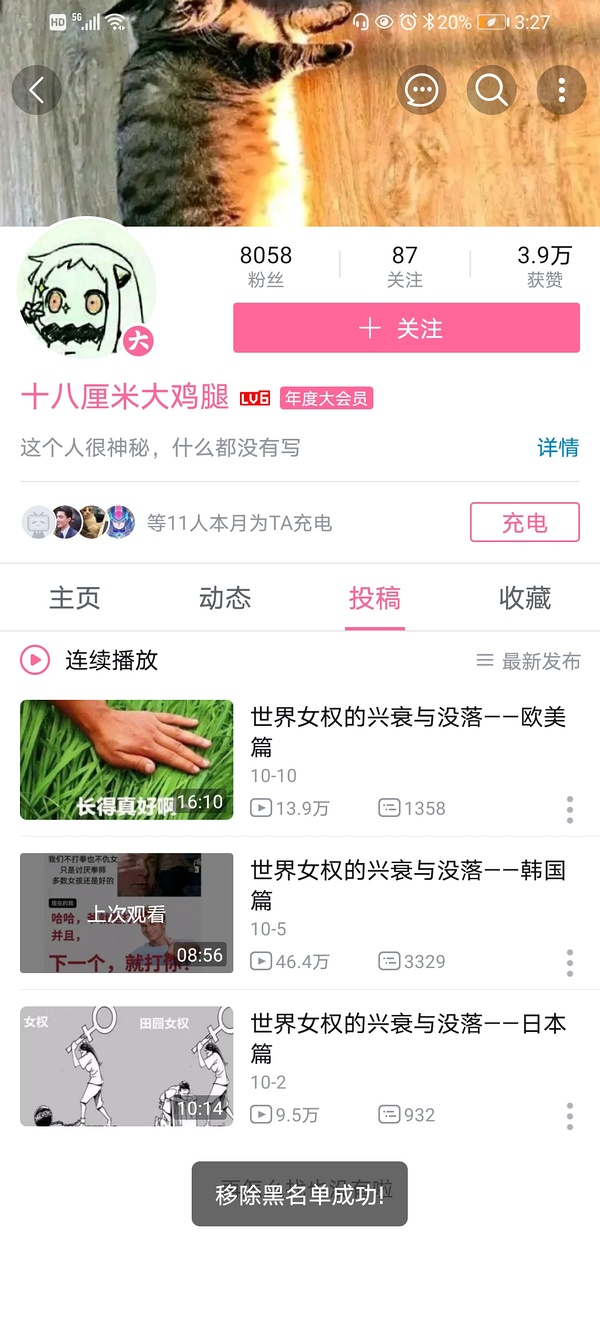Switch to the 动态 tab
This screenshot has width=600, height=1333.
click(225, 598)
